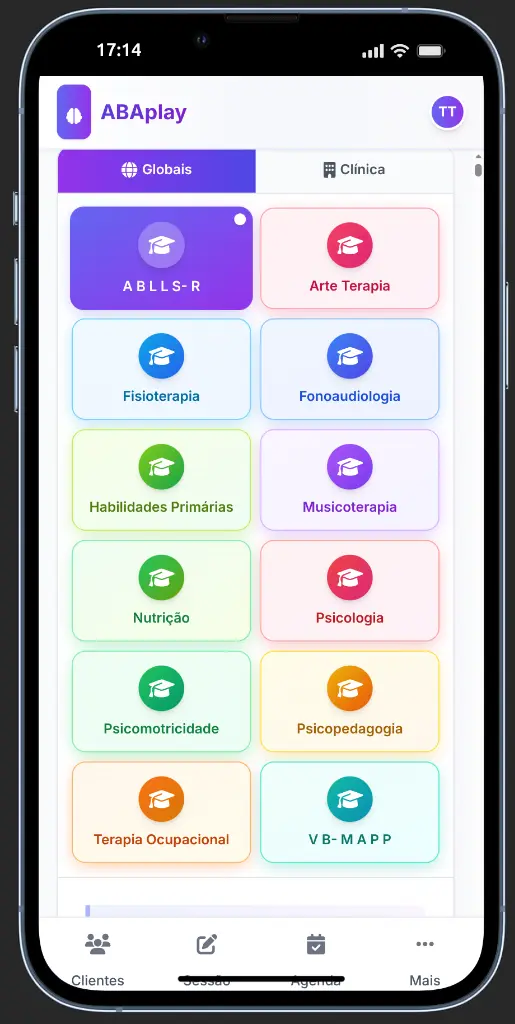Switch to the Clínica tab
The height and width of the screenshot is (1024, 515).
click(x=354, y=170)
